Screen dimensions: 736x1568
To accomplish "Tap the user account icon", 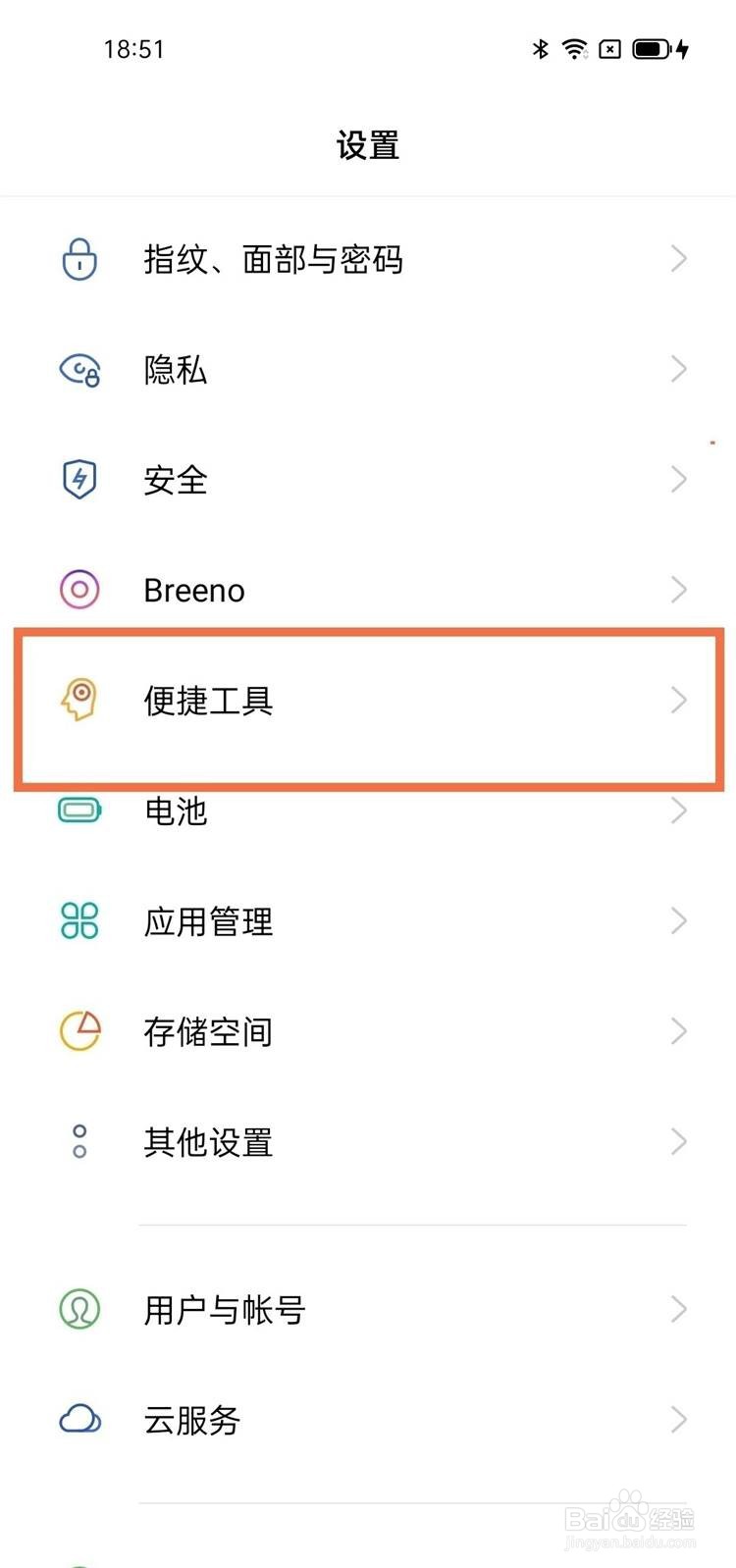I will [x=79, y=1309].
